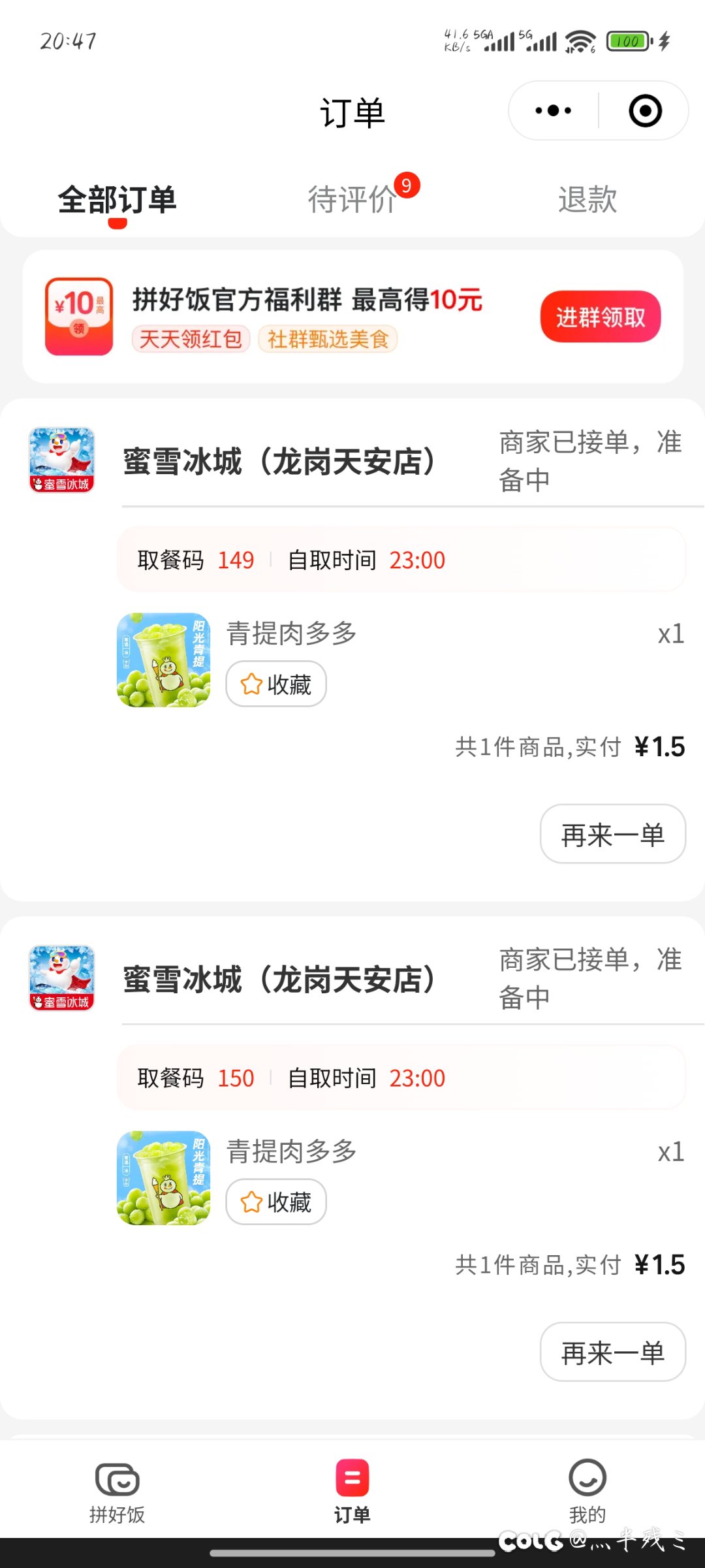This screenshot has height=1568, width=705.
Task: Open the order with pickup code 150
Action: 352,1168
